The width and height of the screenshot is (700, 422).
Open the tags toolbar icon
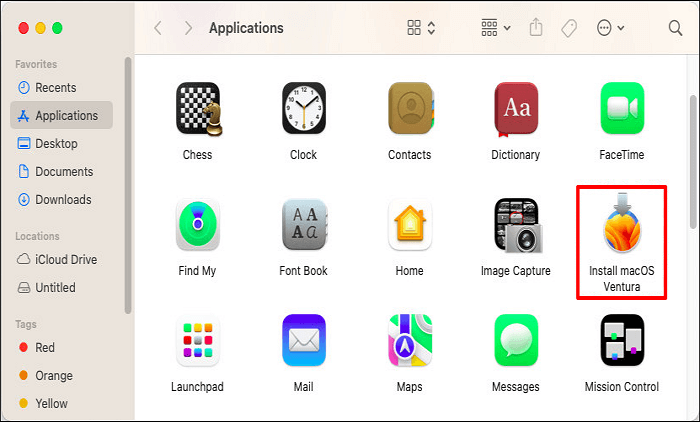(569, 28)
